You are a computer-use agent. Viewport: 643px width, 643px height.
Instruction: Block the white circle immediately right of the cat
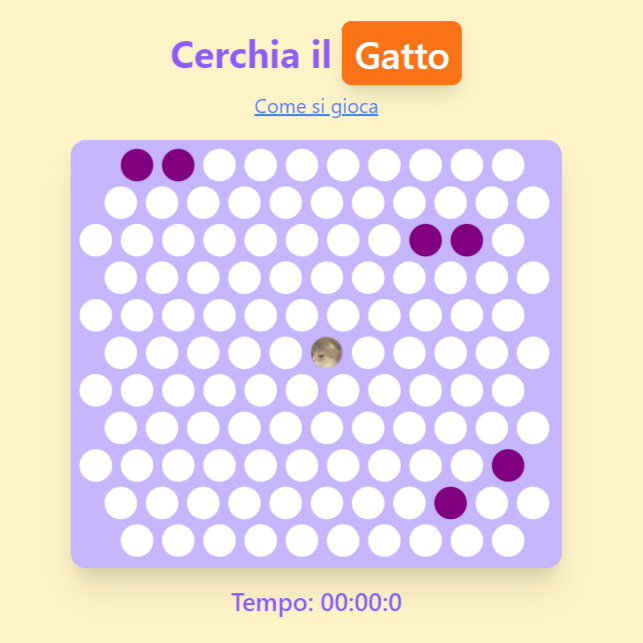tap(367, 352)
